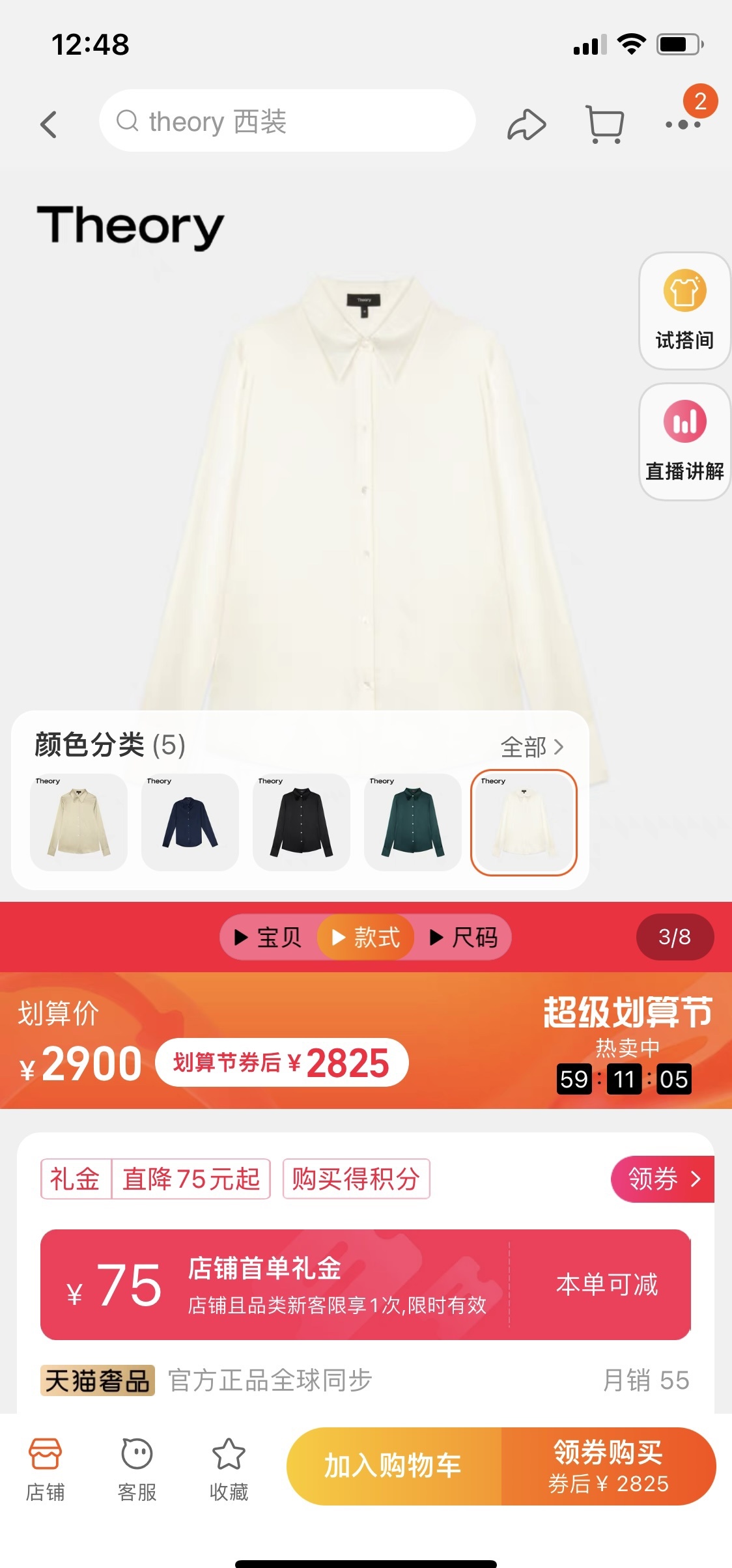732x1568 pixels.
Task: Select the navy blue shirt color
Action: [190, 822]
